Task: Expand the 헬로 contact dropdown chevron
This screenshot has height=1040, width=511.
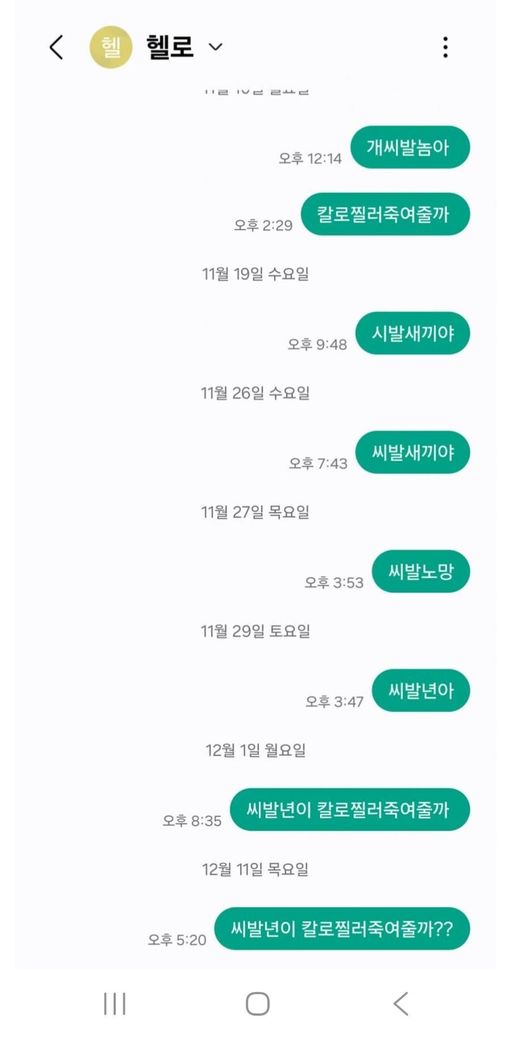Action: point(215,47)
